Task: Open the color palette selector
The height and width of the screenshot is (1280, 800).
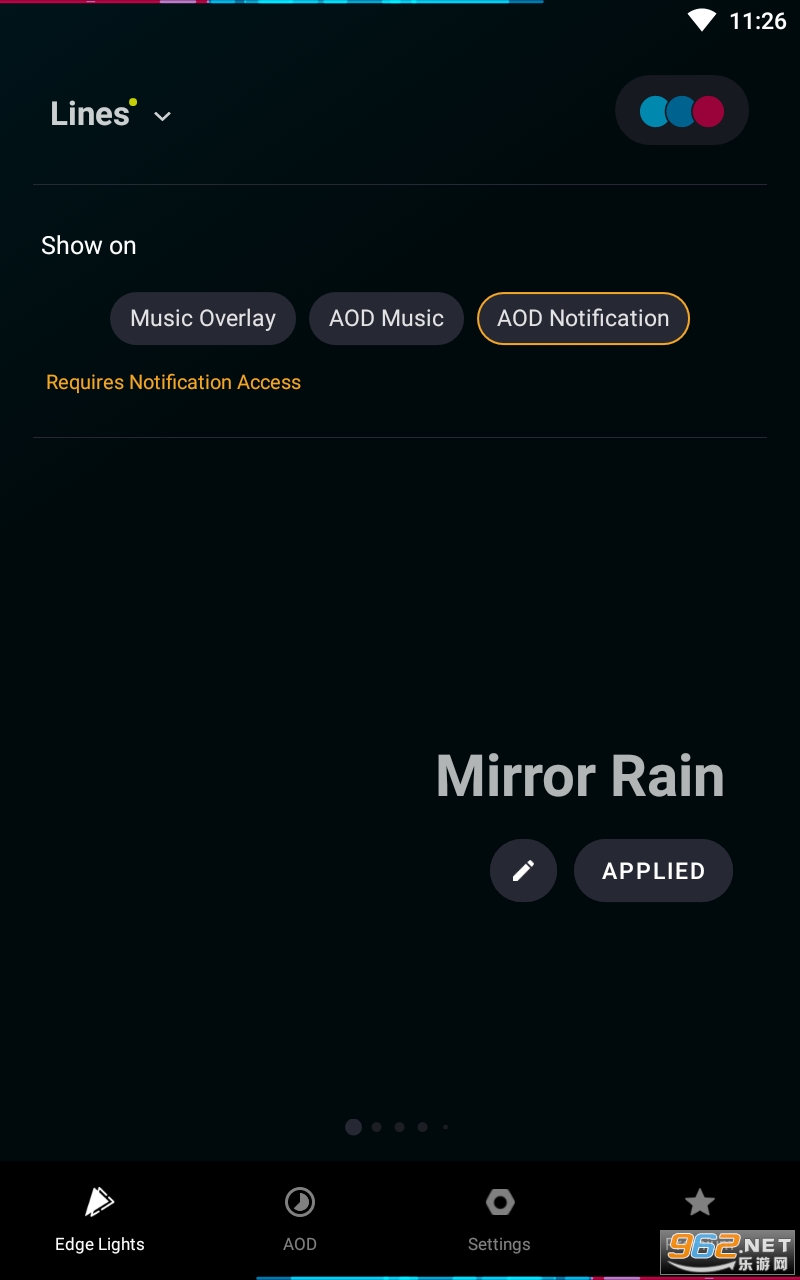Action: coord(681,111)
